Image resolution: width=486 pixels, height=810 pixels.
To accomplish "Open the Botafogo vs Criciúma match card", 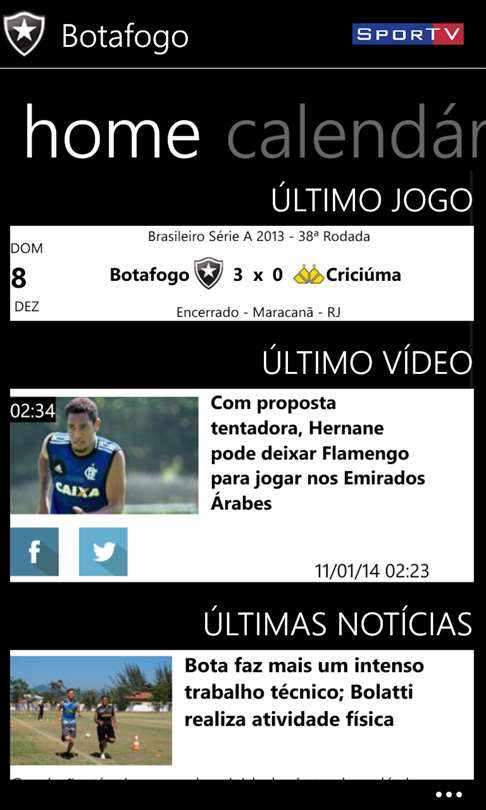I will (242, 273).
